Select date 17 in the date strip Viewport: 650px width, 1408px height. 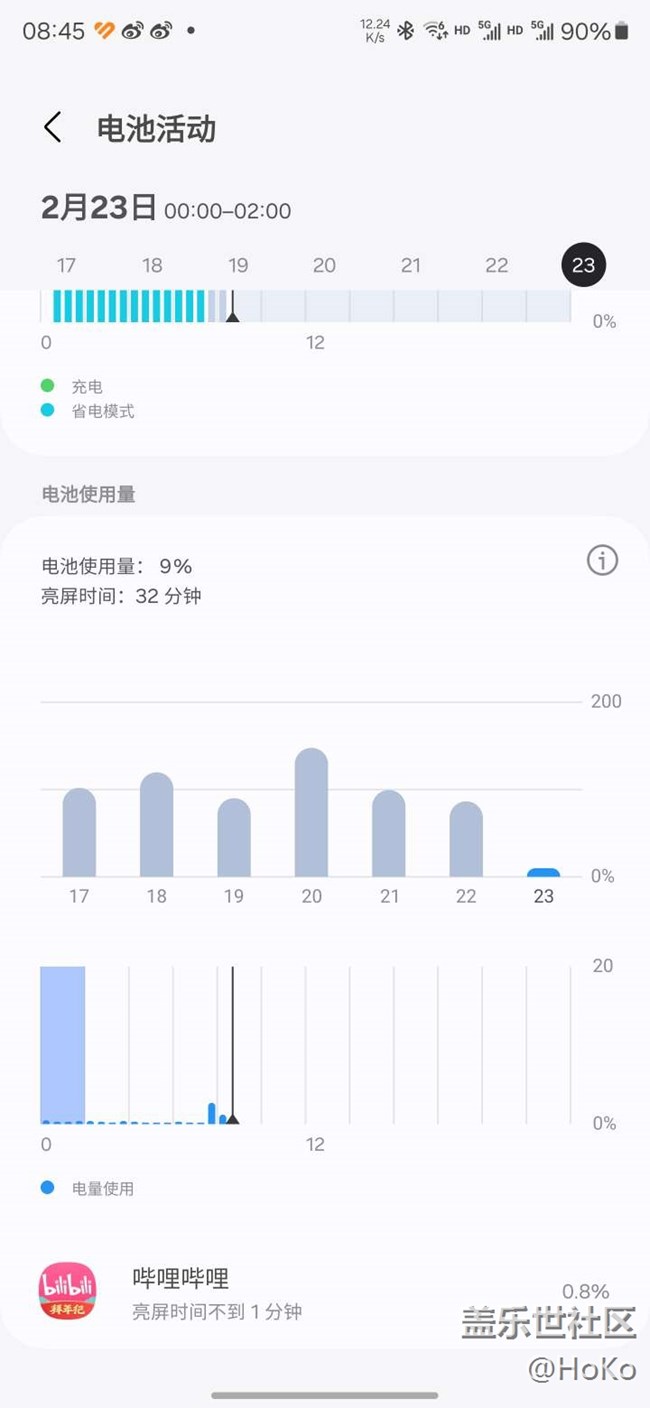point(66,265)
